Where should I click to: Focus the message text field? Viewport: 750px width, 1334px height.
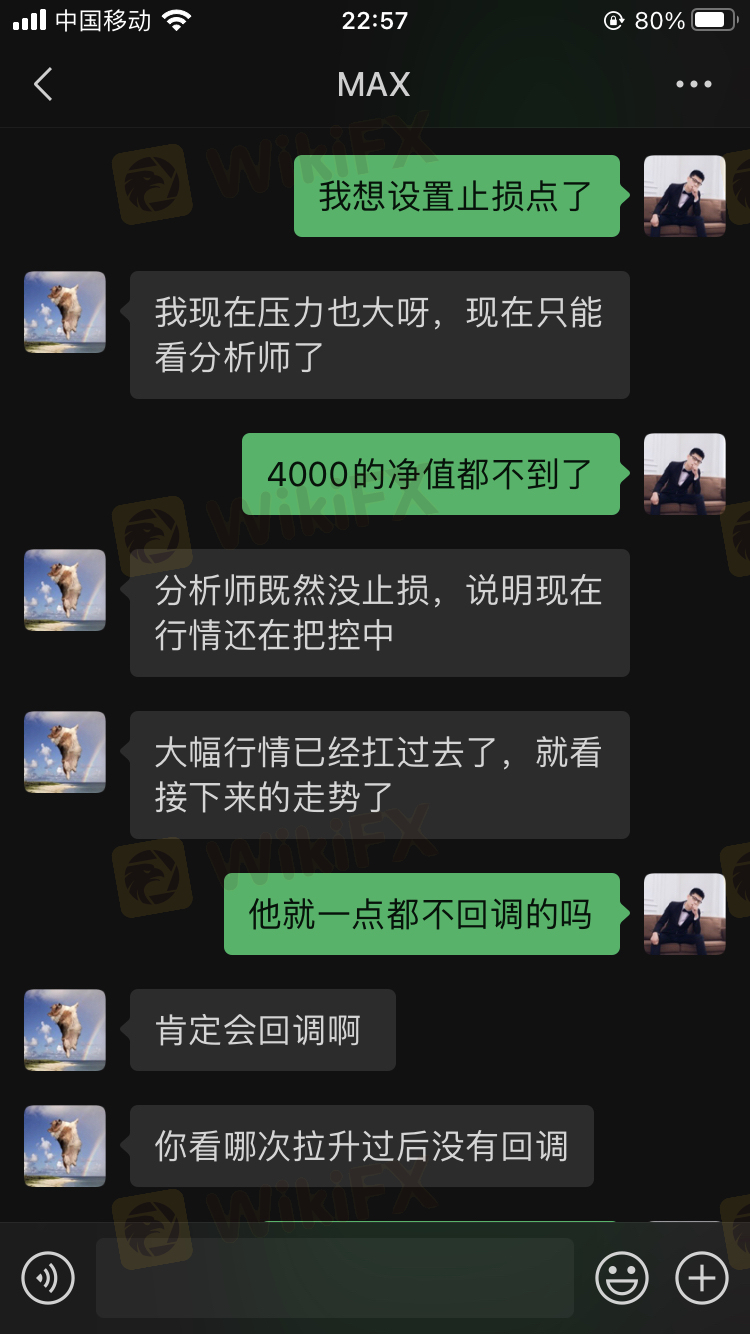pyautogui.click(x=334, y=1277)
